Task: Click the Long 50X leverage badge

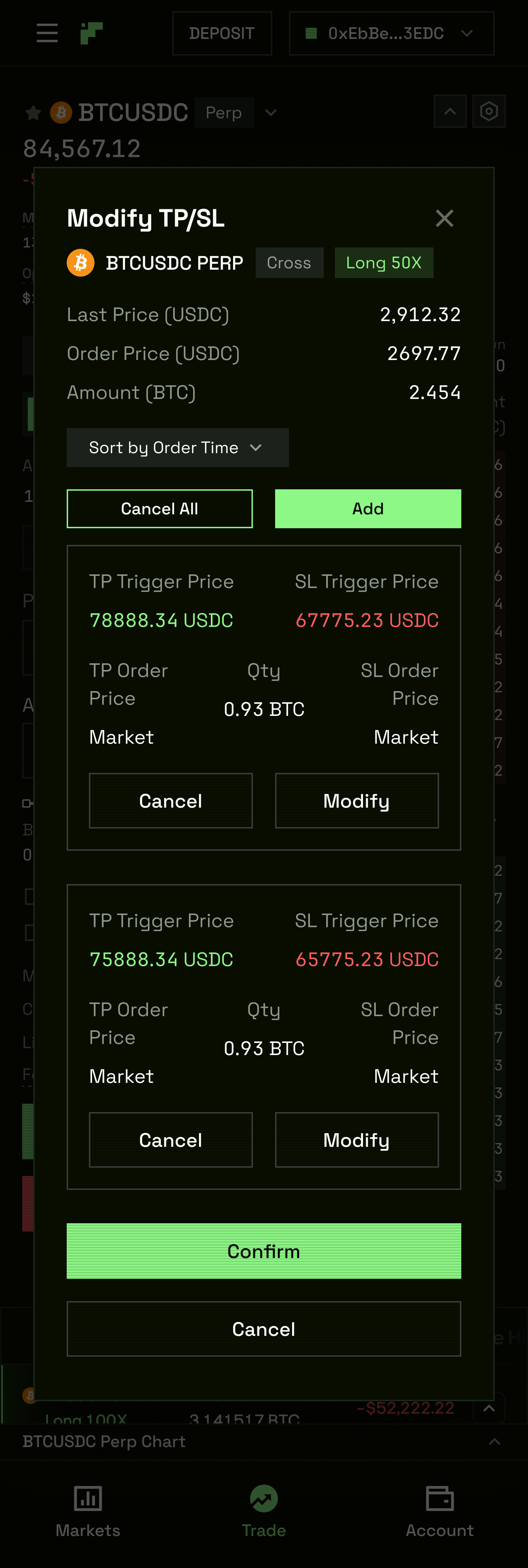Action: [384, 262]
